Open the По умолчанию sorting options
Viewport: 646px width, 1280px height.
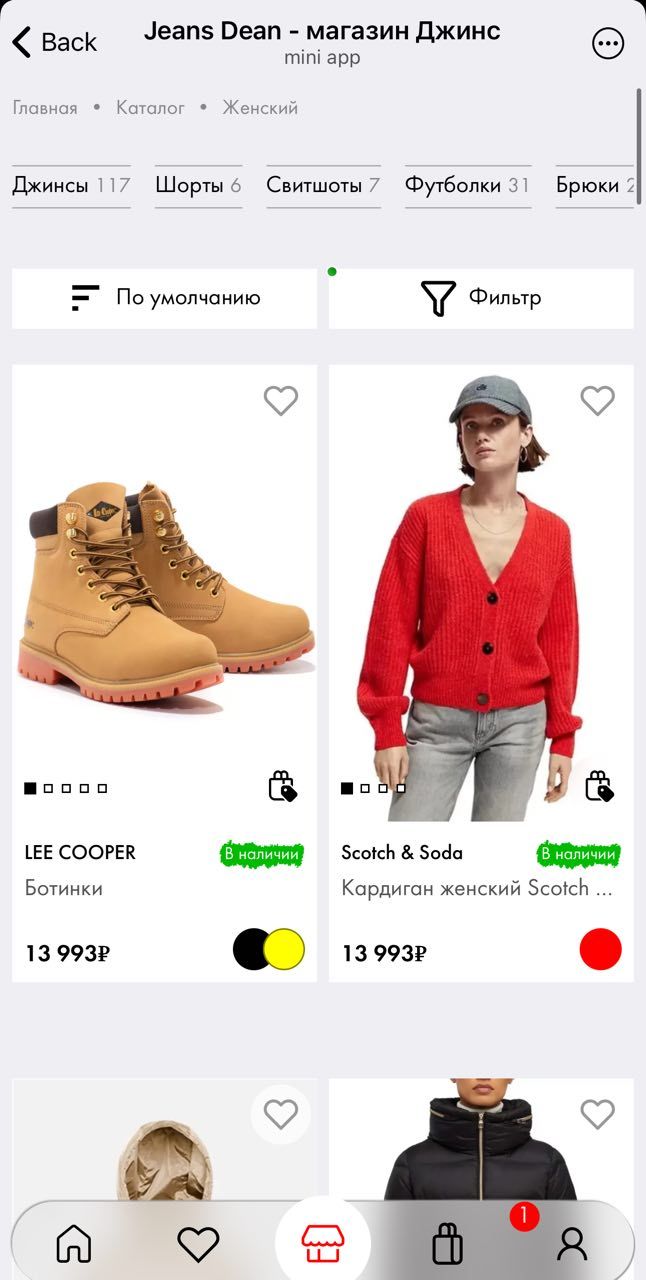coord(165,298)
